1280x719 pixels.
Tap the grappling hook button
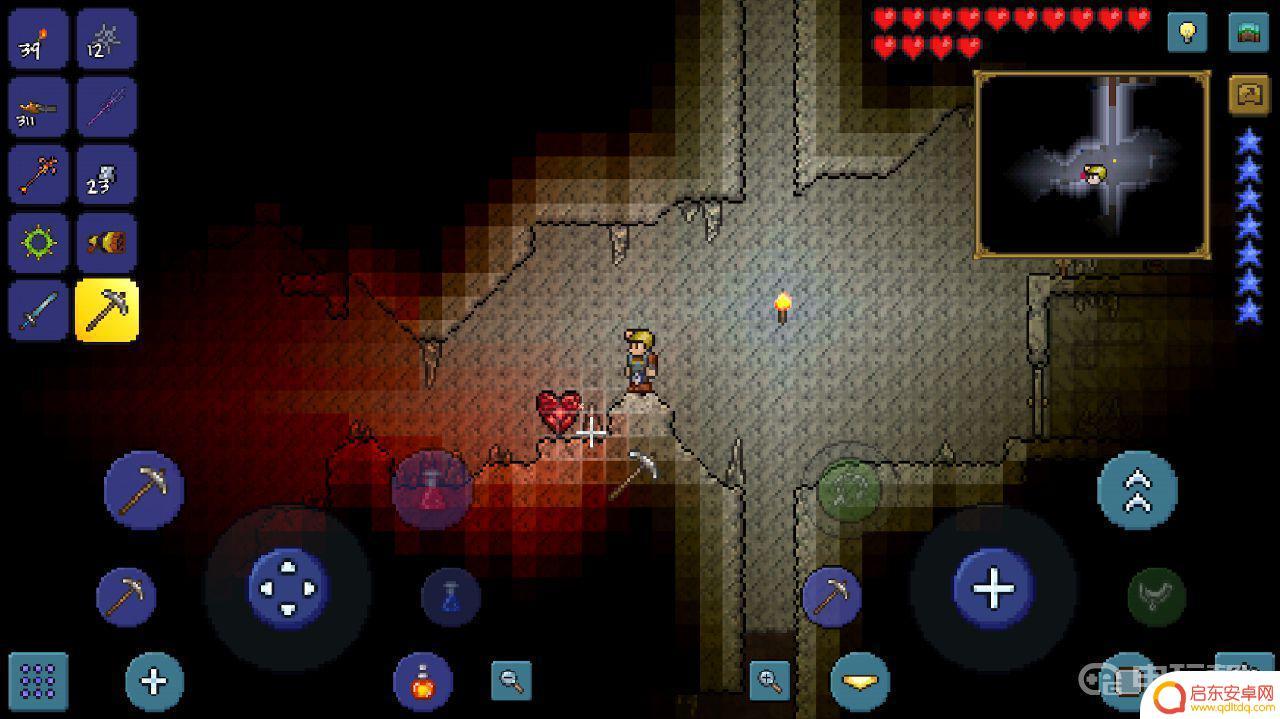(1157, 597)
